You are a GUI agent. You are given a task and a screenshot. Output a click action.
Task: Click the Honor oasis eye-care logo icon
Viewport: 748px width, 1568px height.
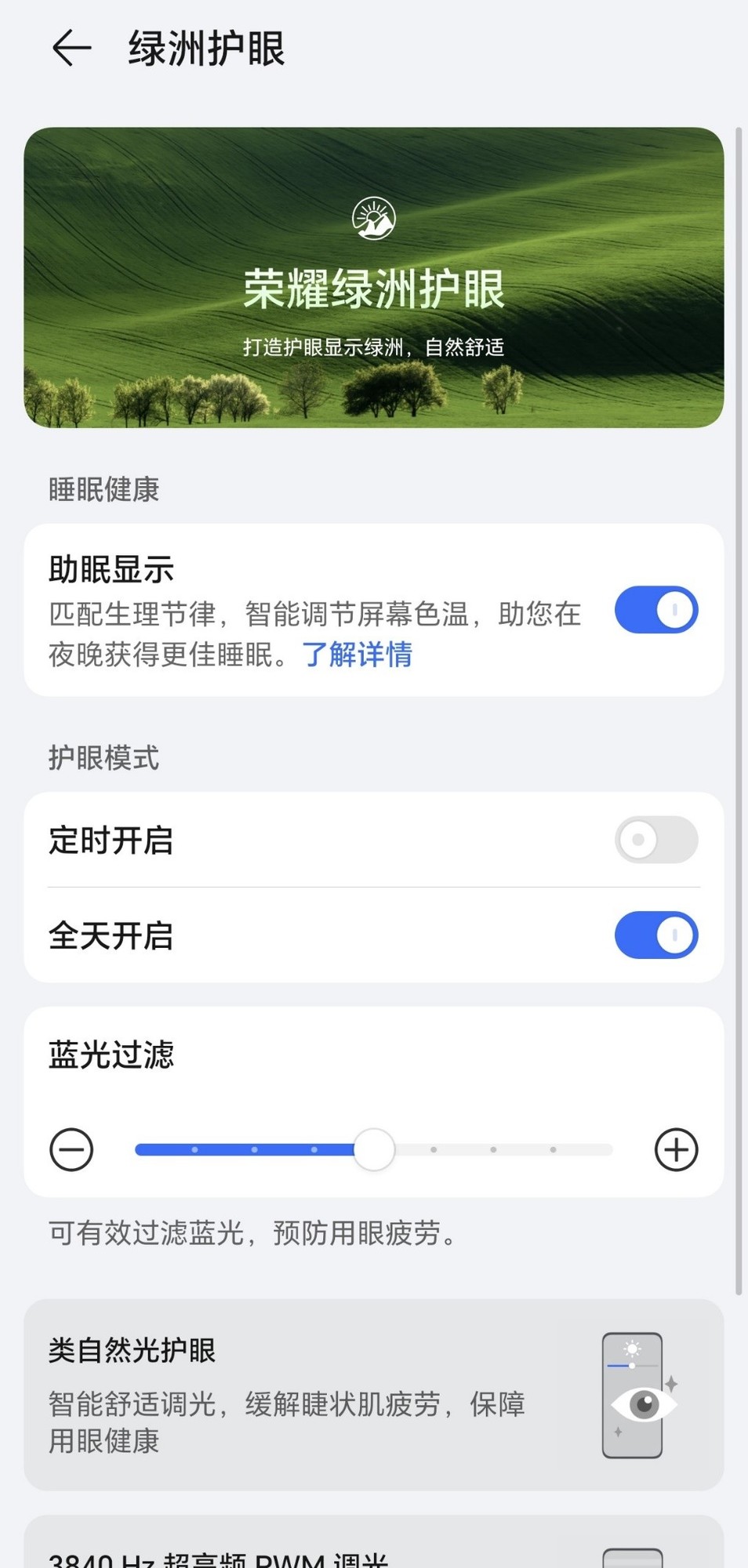coord(373,217)
